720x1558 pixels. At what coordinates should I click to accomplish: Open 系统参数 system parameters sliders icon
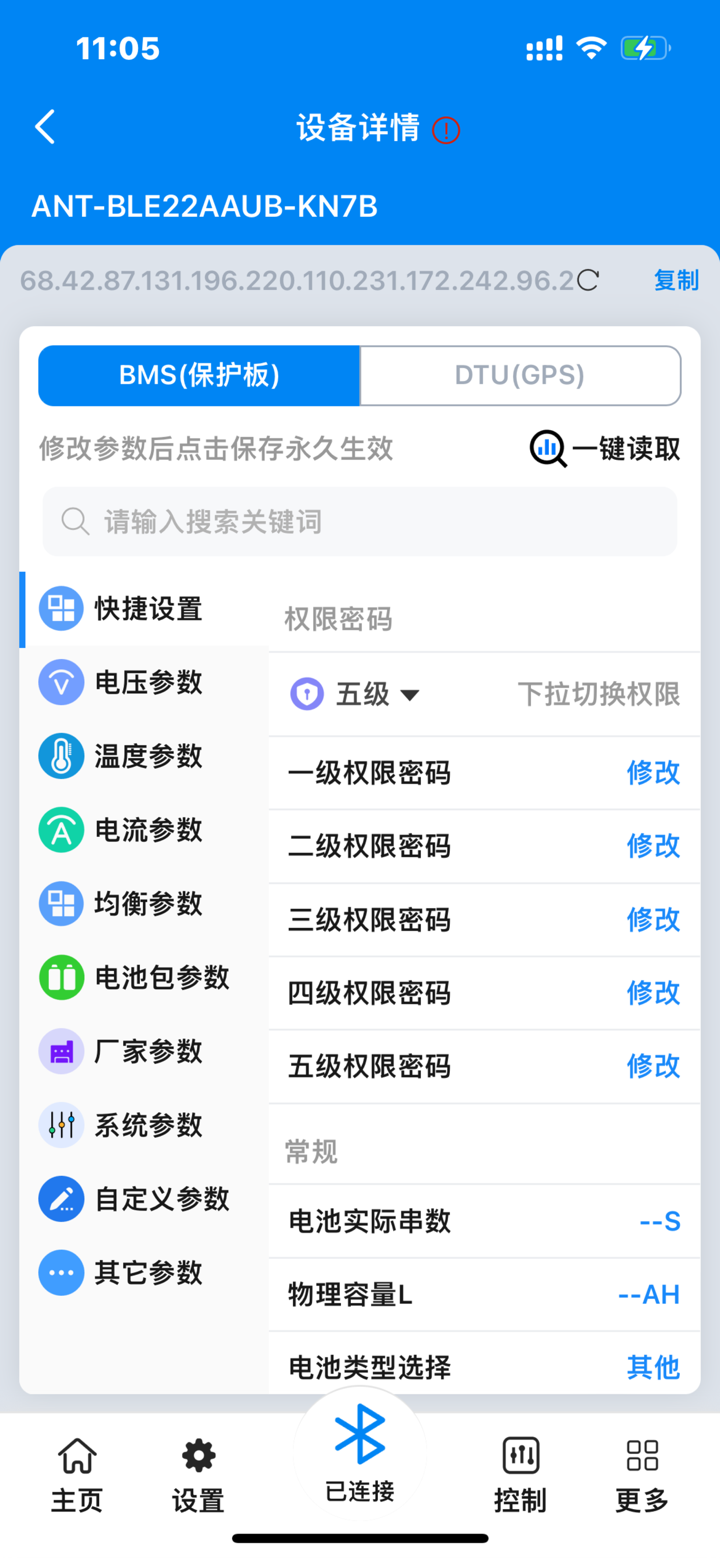click(61, 1125)
